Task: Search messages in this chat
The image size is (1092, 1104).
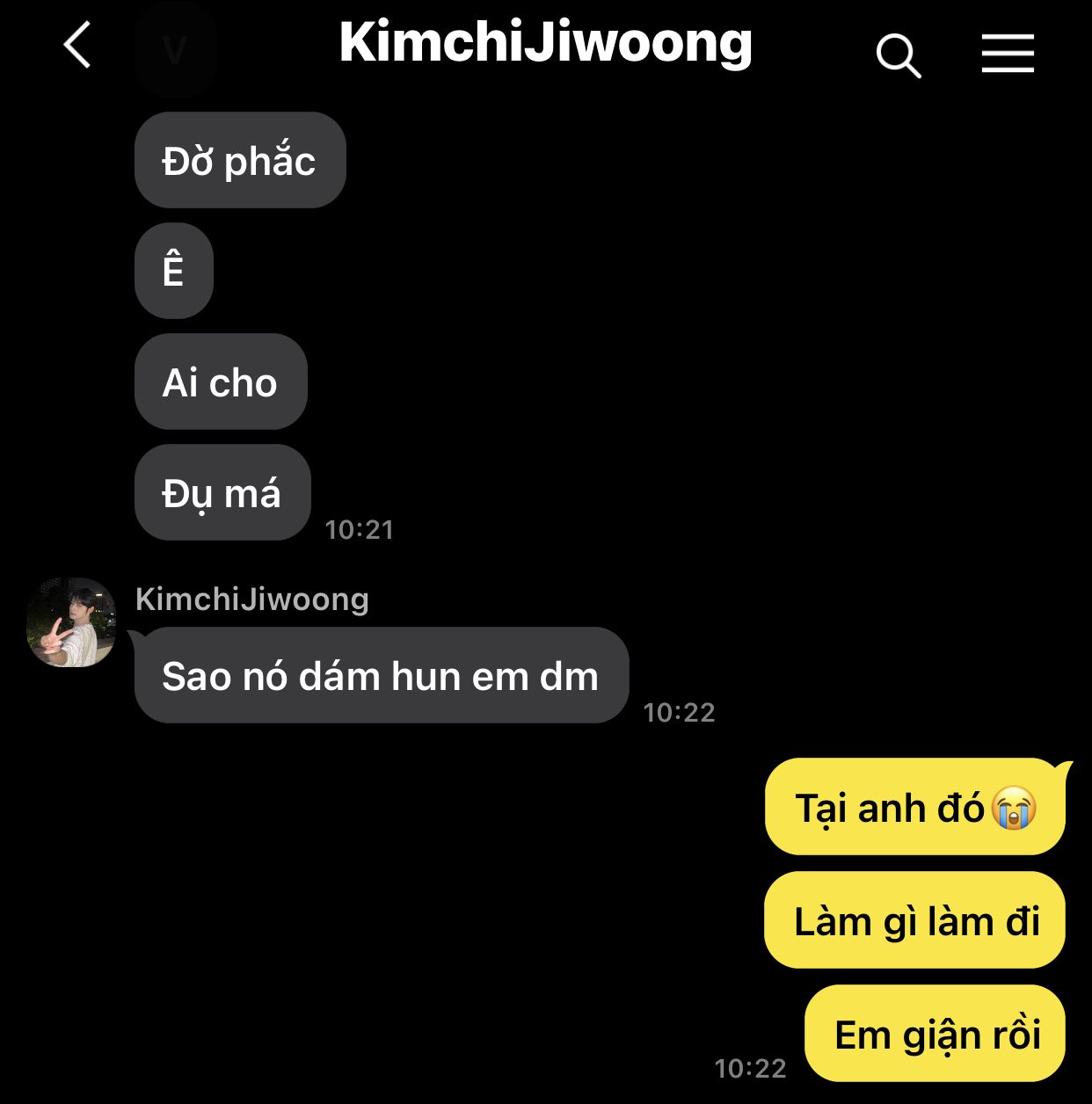Action: (898, 56)
